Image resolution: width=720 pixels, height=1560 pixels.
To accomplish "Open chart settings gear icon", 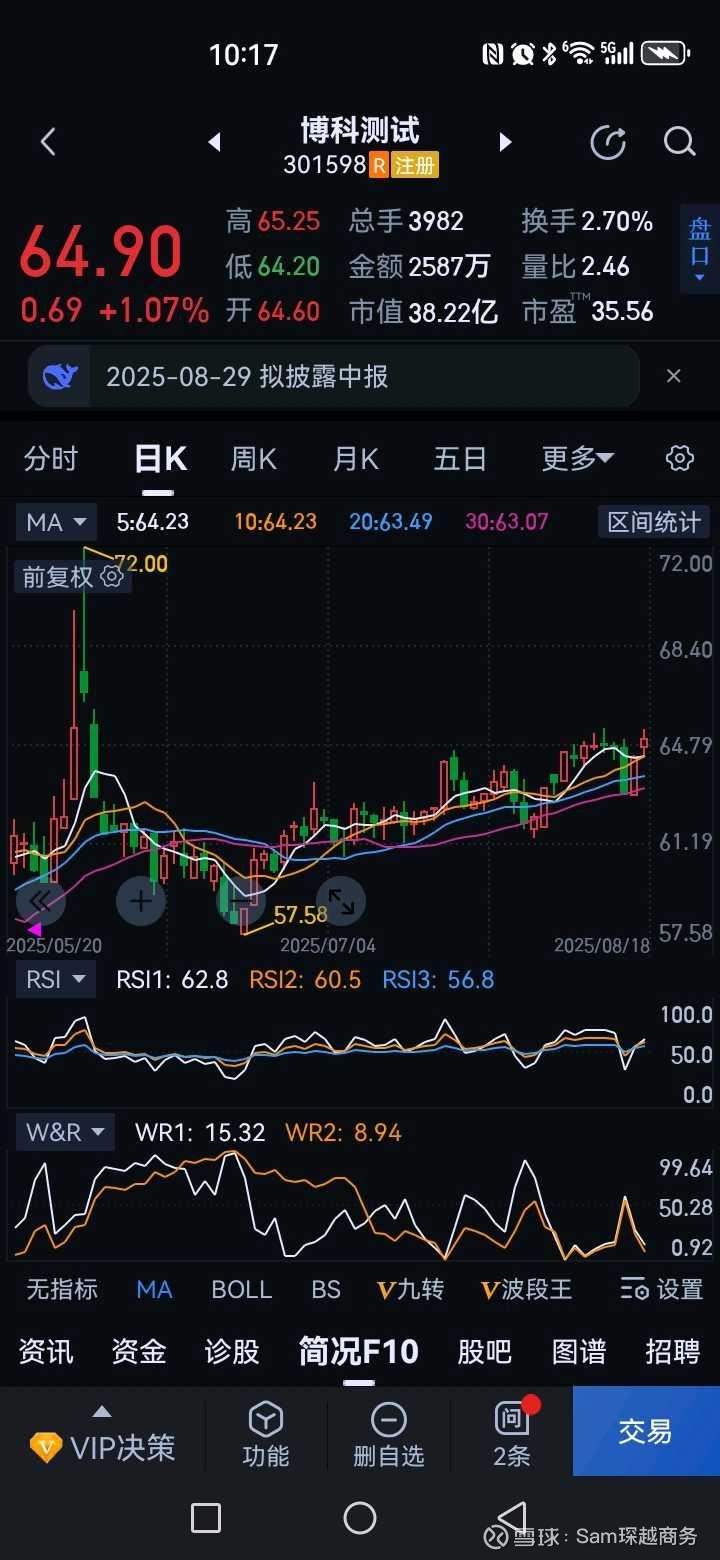I will (679, 459).
